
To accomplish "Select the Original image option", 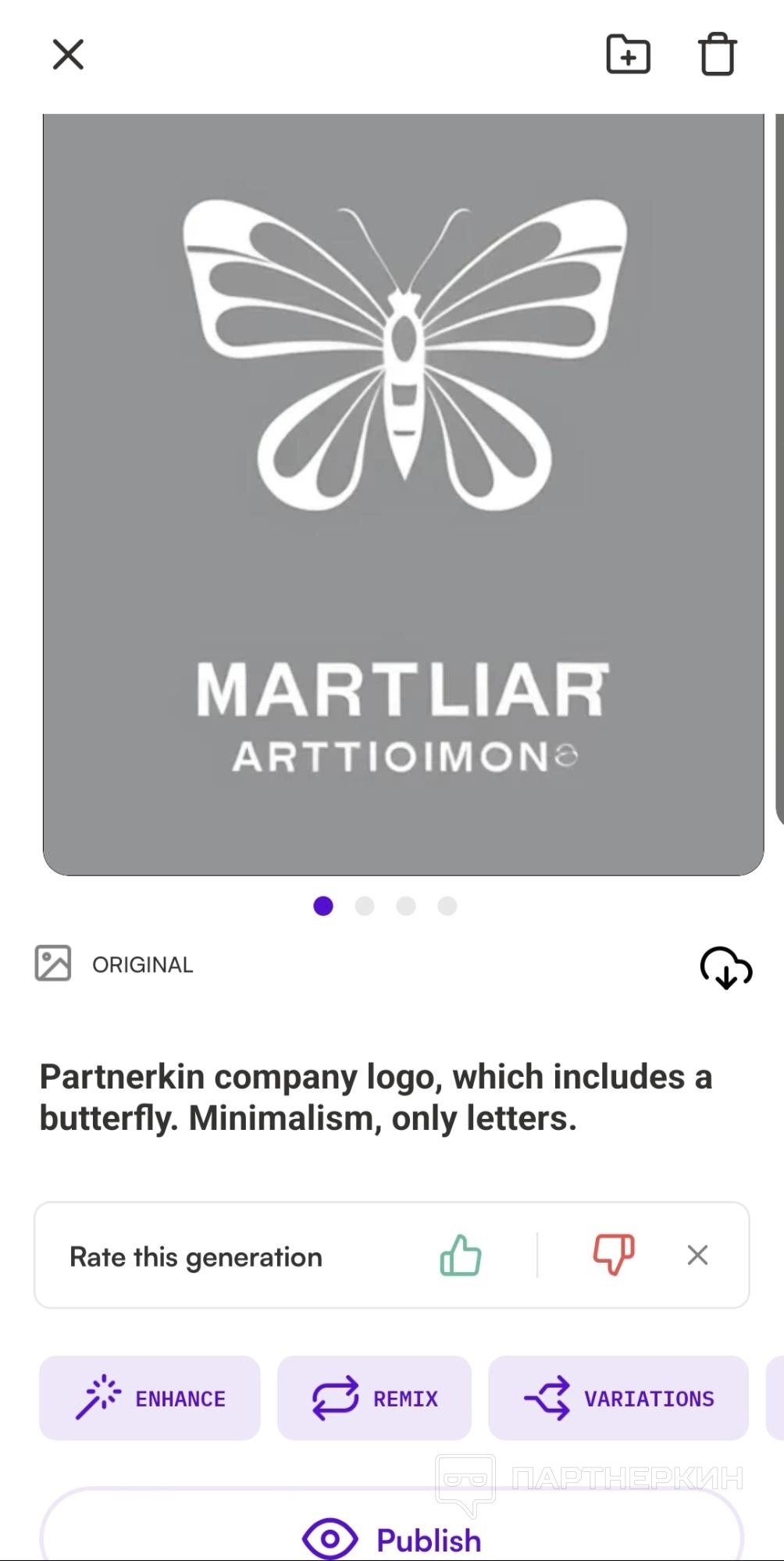I will click(x=115, y=964).
